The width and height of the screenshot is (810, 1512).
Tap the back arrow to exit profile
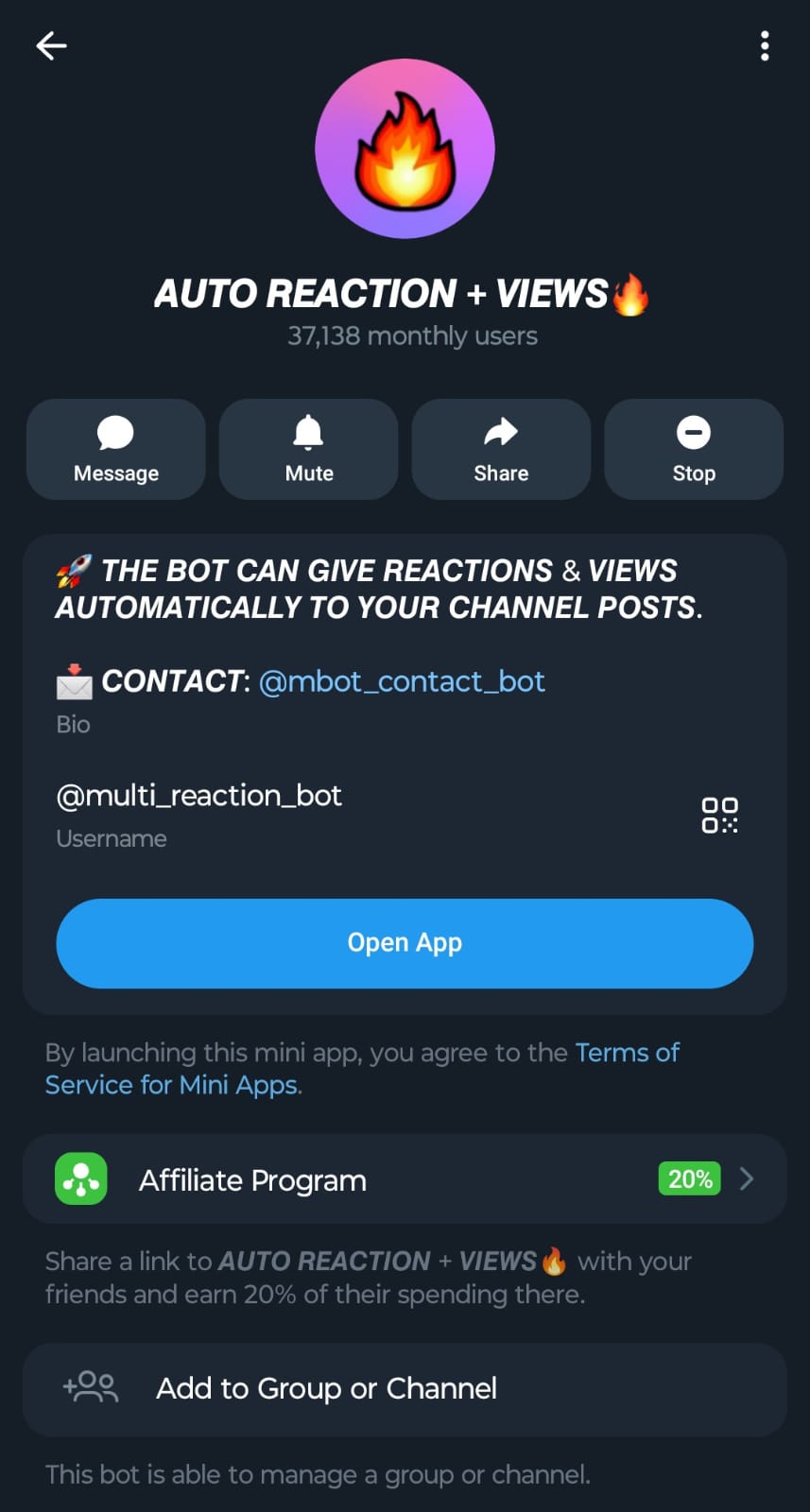50,45
